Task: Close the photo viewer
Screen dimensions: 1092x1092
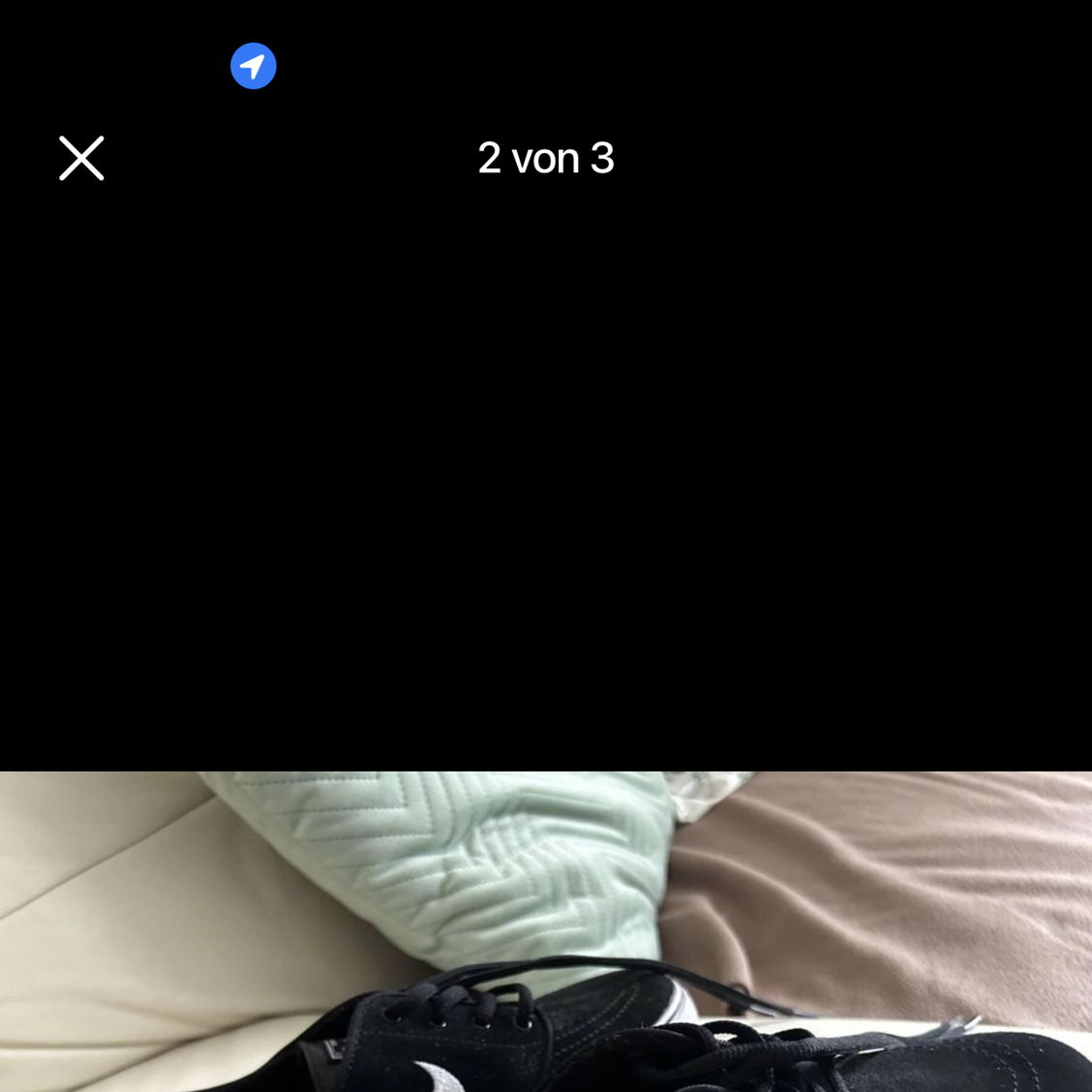Action: [81, 159]
